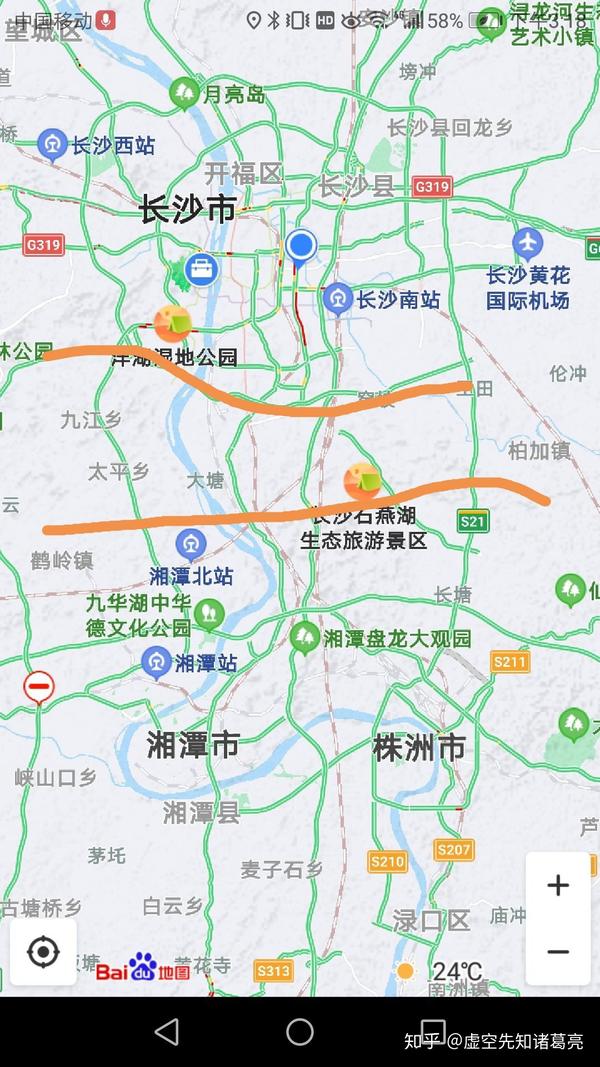The image size is (600, 1067).
Task: Return to the home screen
Action: (300, 1031)
